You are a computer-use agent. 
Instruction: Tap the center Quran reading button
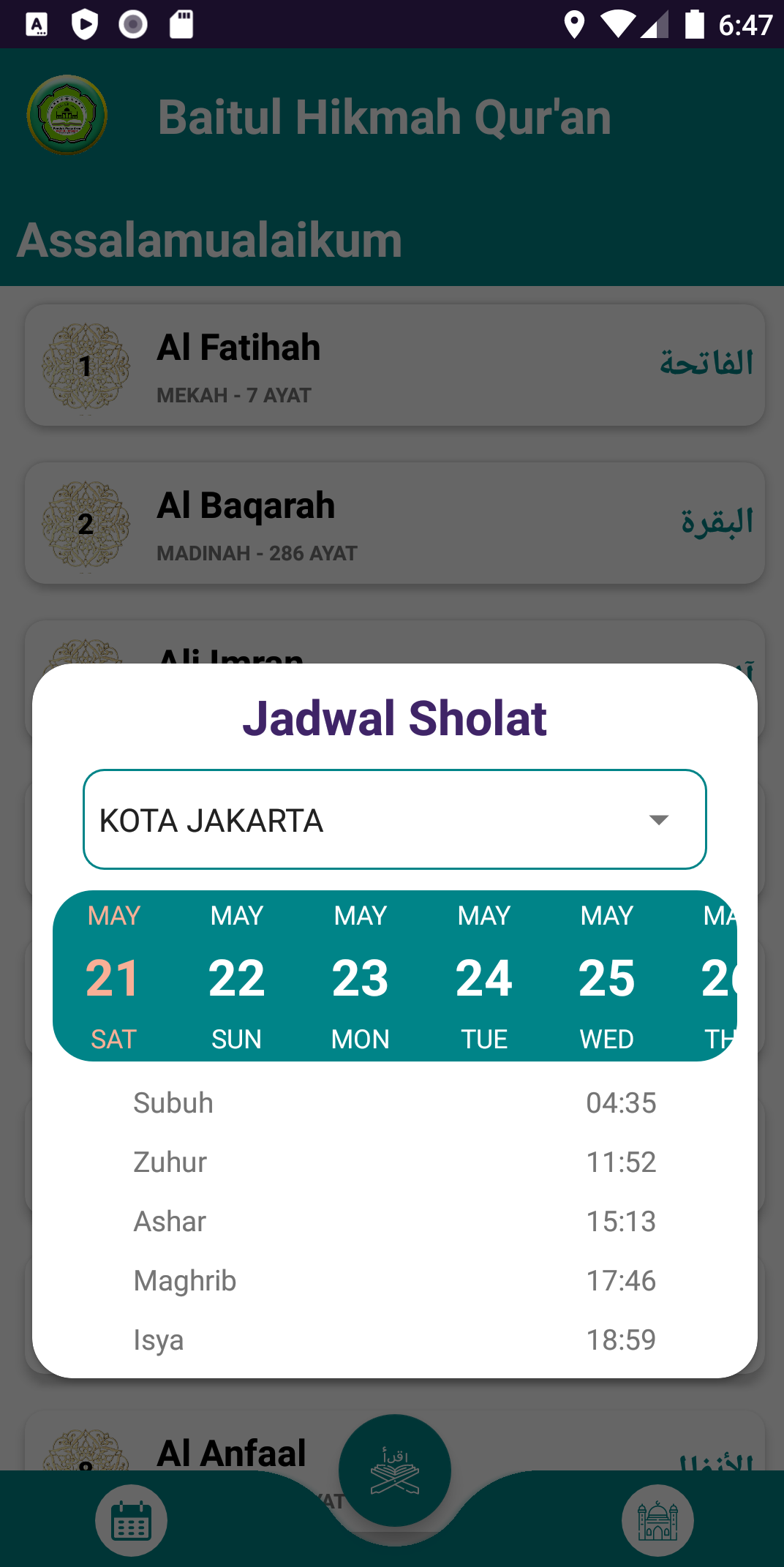point(395,1470)
